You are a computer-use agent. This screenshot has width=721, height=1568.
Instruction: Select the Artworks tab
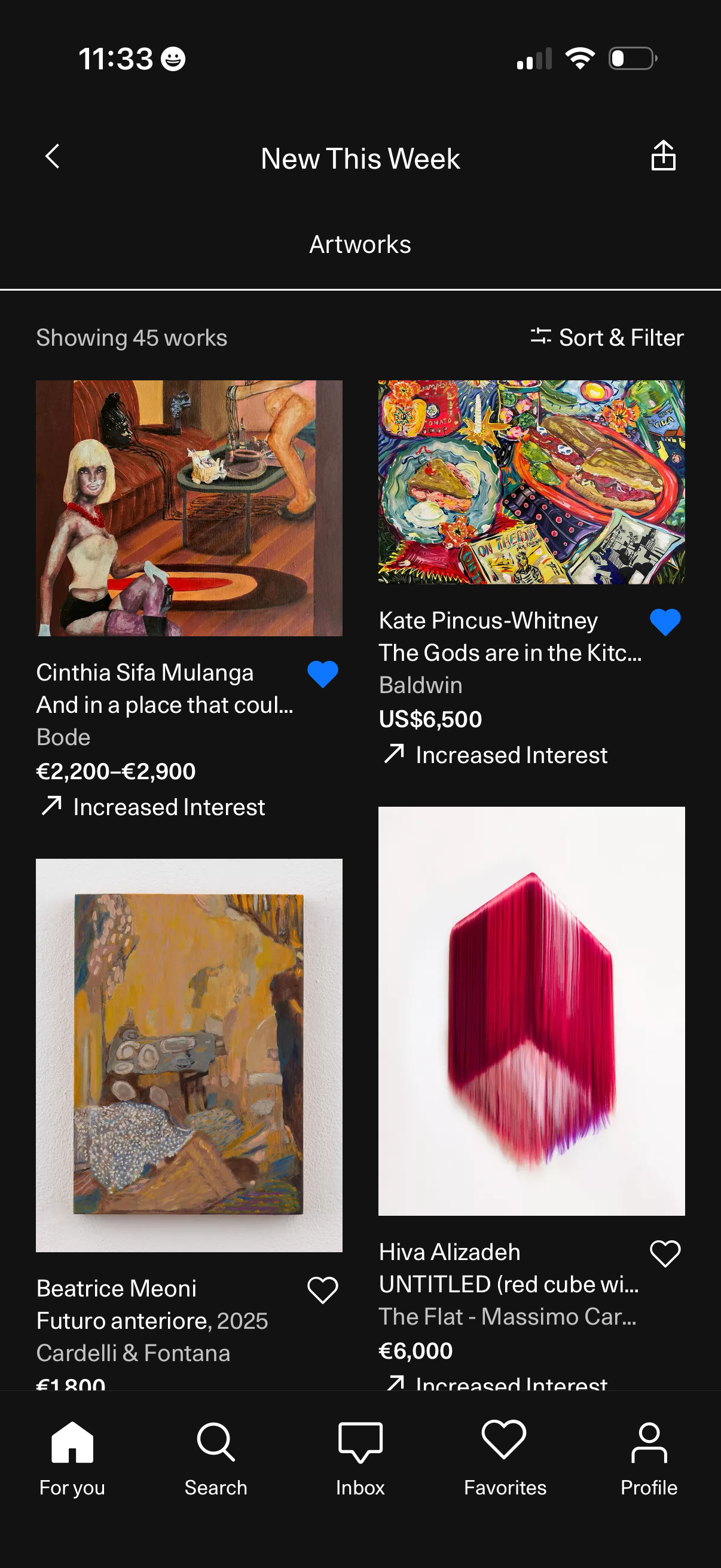(360, 245)
